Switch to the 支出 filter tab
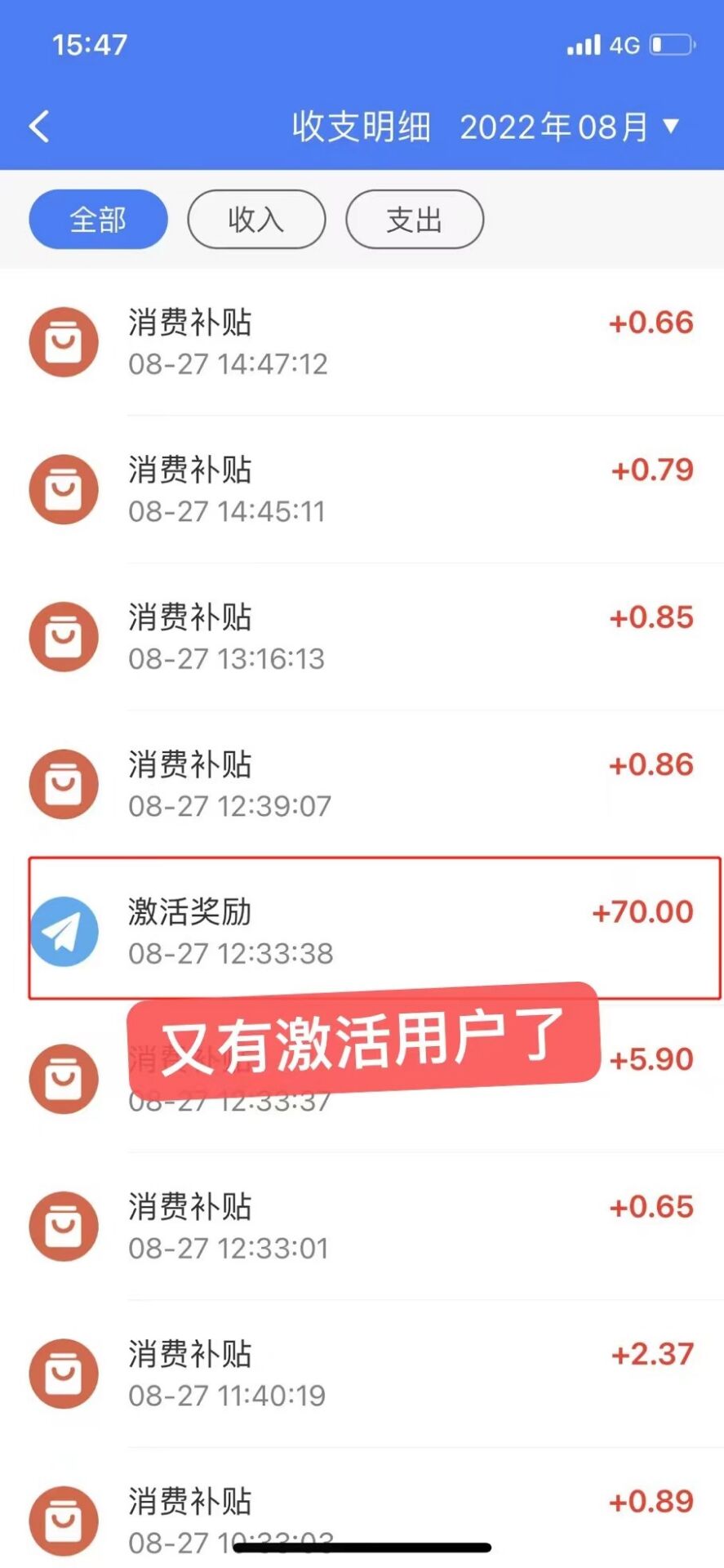The height and width of the screenshot is (1568, 724). [414, 219]
